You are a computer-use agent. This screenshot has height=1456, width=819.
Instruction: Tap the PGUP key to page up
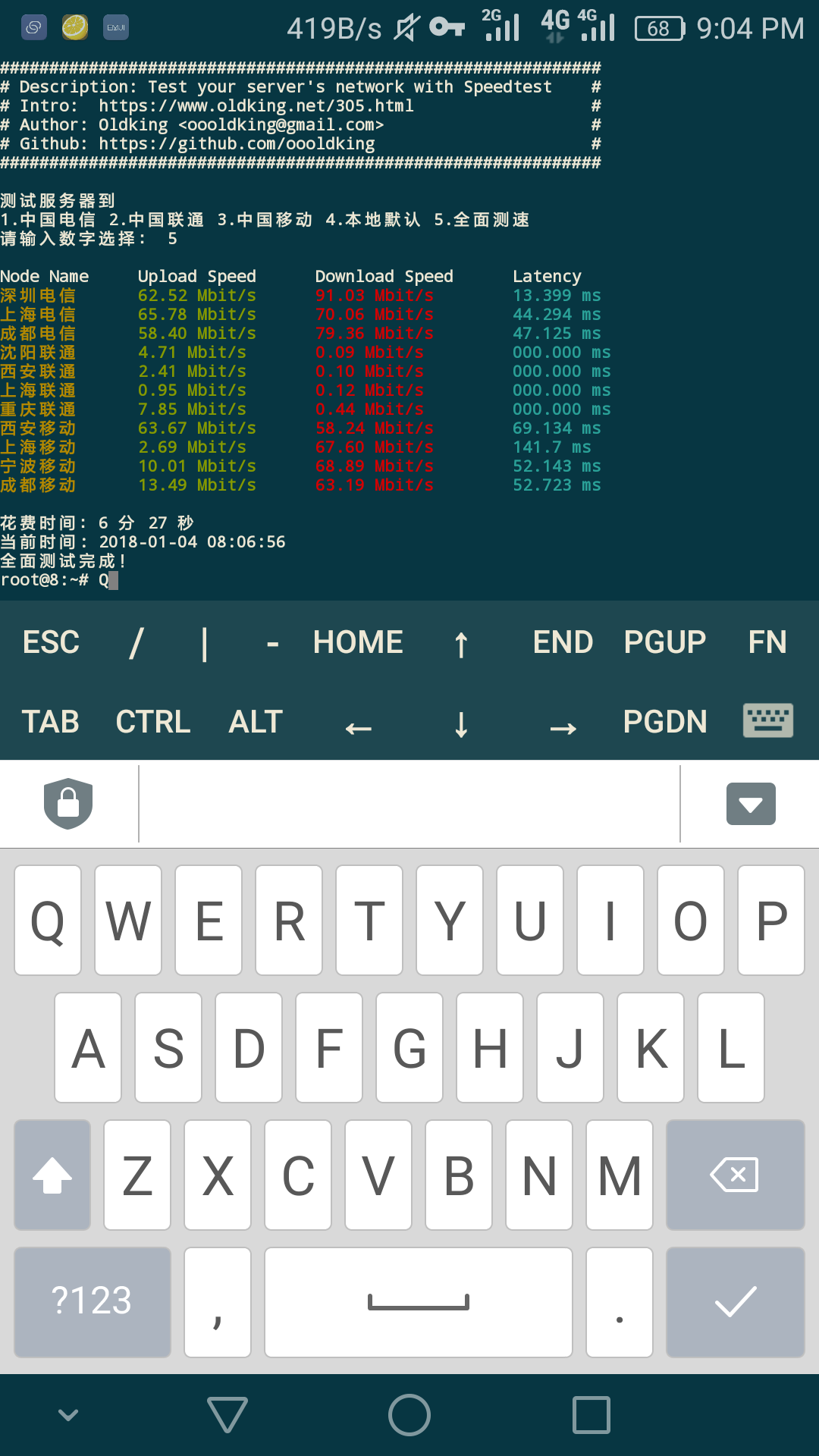pos(665,642)
